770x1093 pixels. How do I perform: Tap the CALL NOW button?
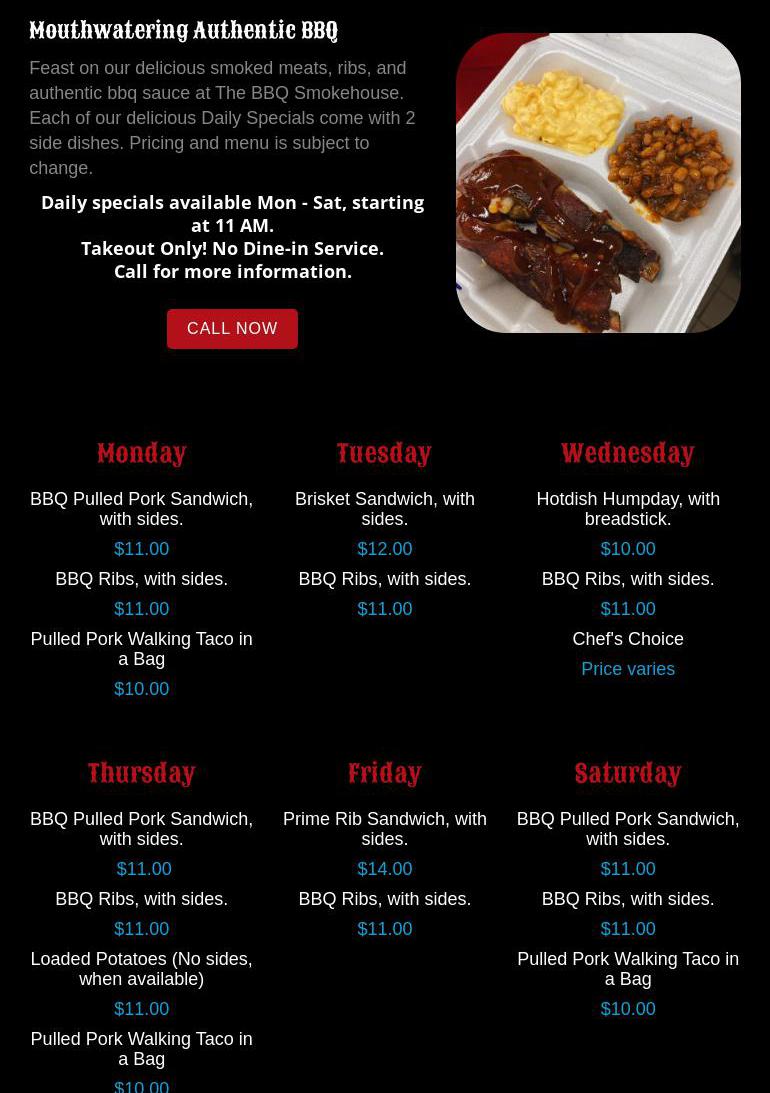(x=232, y=329)
